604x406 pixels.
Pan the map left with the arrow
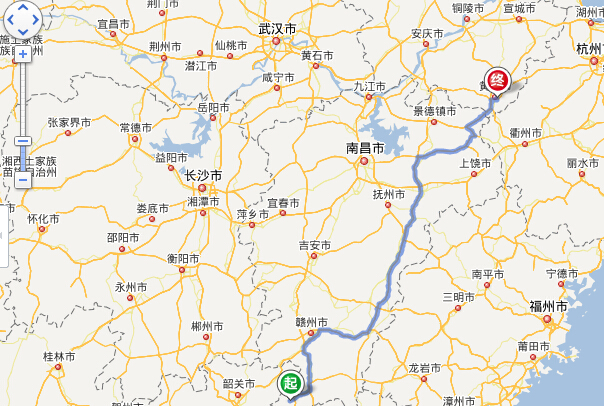click(x=9, y=20)
